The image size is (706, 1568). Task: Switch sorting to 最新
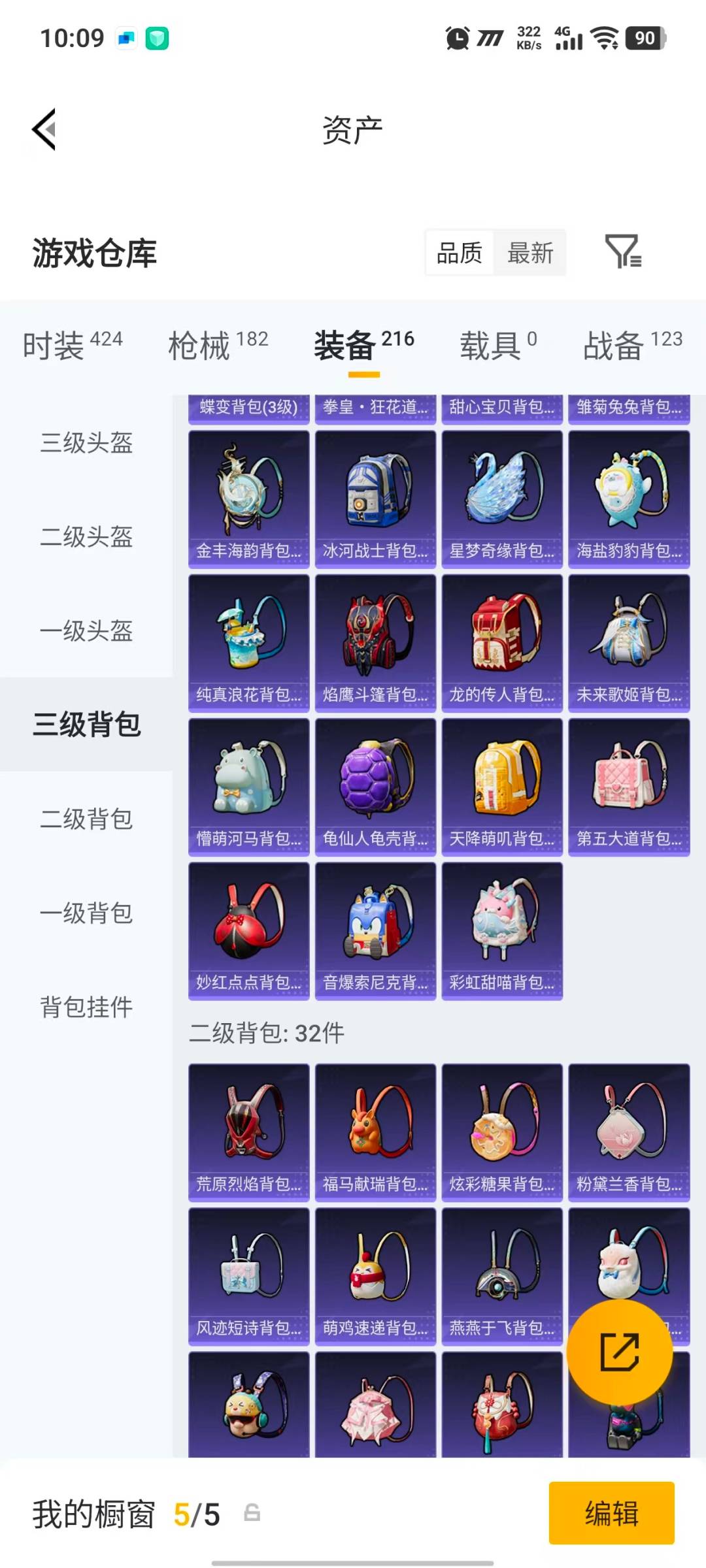[x=531, y=253]
